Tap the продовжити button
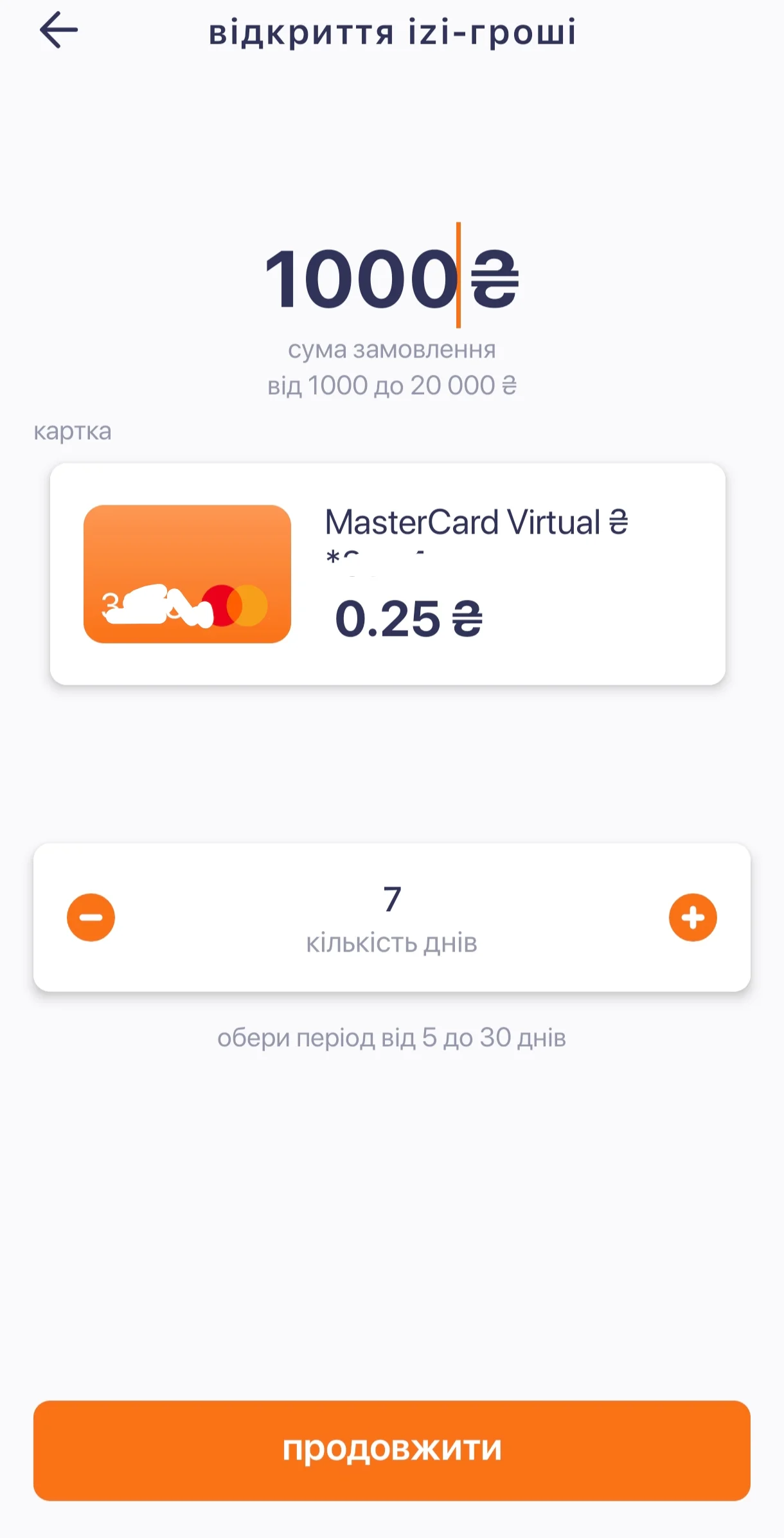Image resolution: width=784 pixels, height=1538 pixels. [x=391, y=1450]
